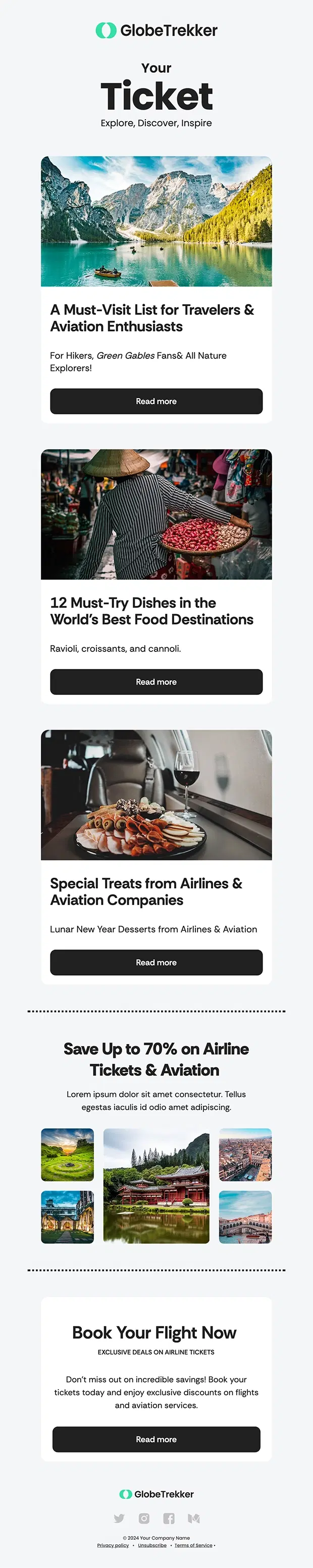This screenshot has height=1568, width=313.
Task: View the airplane meal article image
Action: tap(156, 794)
